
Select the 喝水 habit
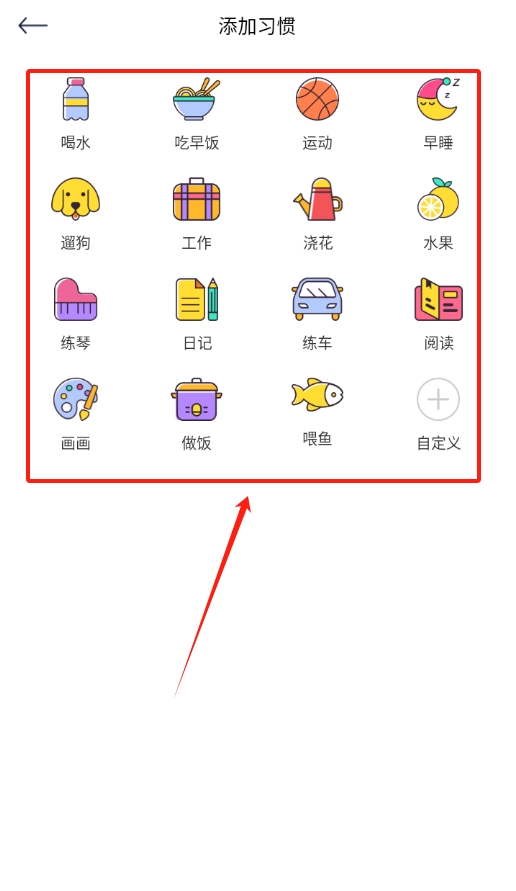click(76, 114)
